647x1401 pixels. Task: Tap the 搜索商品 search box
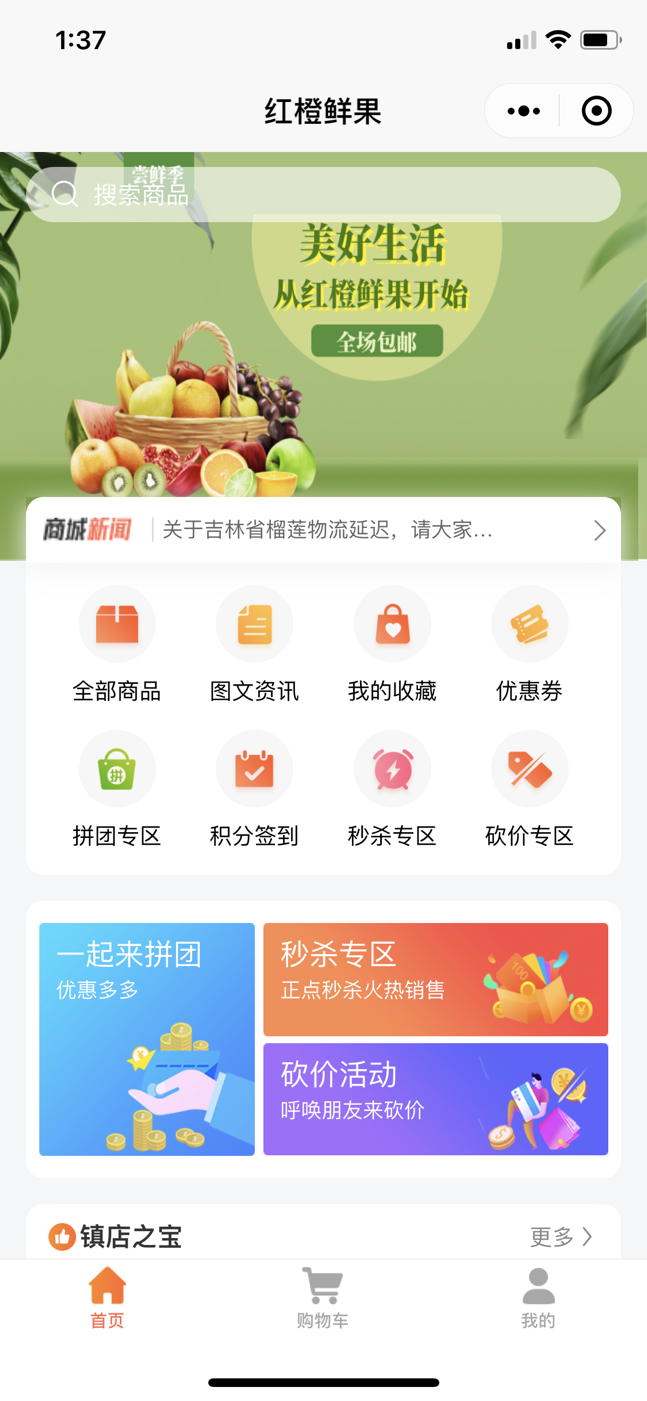323,194
